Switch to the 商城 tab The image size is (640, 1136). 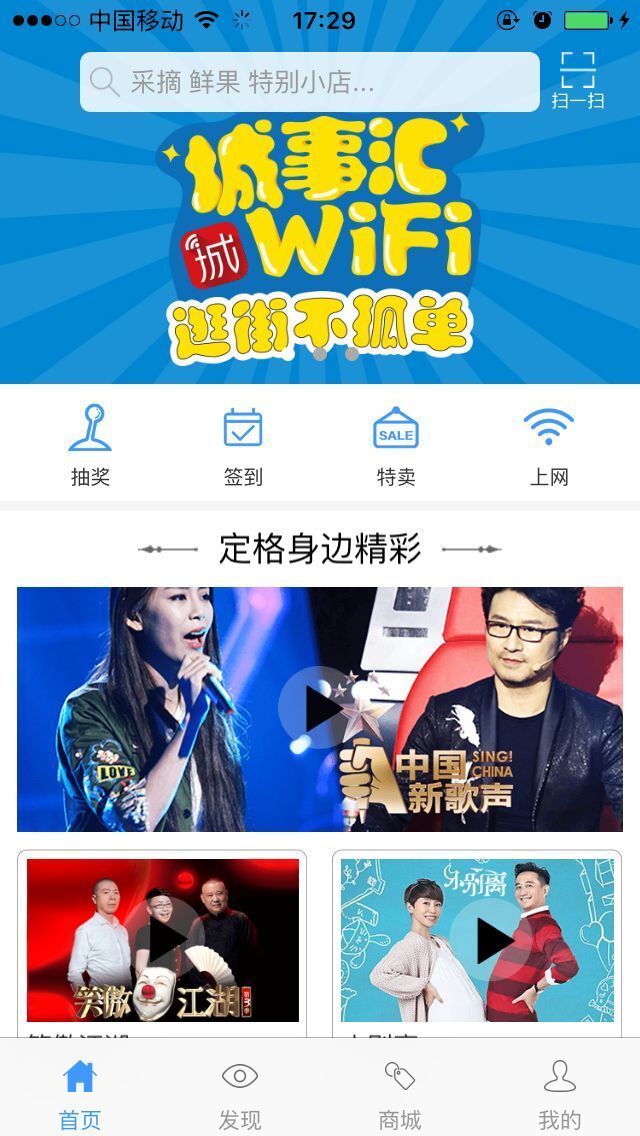pos(400,1093)
